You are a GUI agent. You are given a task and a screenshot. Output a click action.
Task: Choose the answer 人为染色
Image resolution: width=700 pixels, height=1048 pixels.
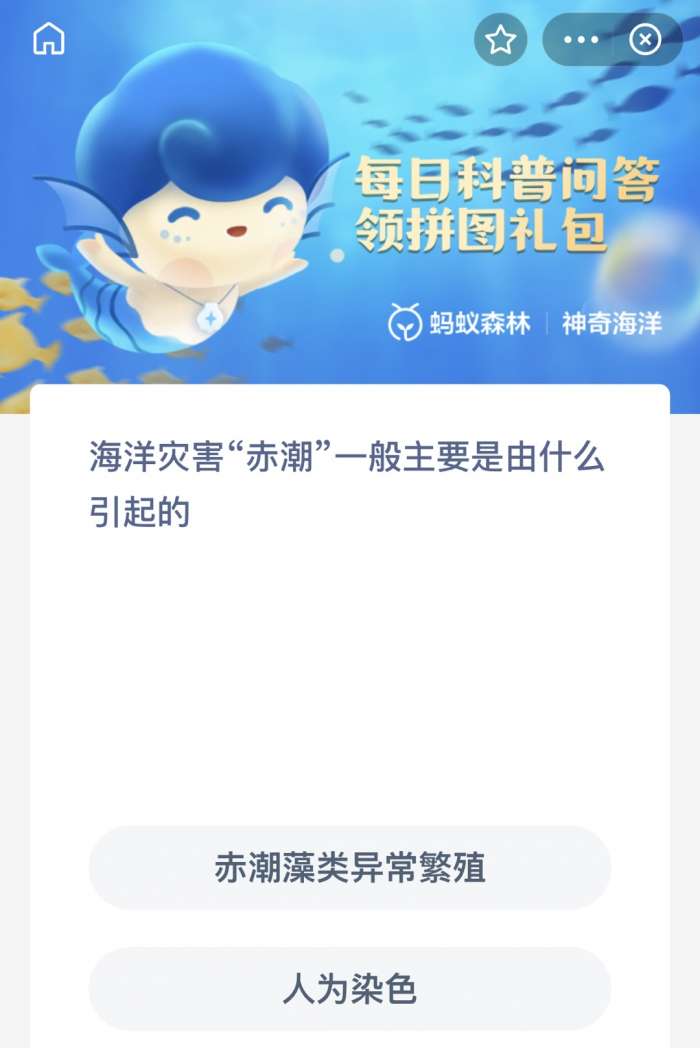(x=350, y=989)
